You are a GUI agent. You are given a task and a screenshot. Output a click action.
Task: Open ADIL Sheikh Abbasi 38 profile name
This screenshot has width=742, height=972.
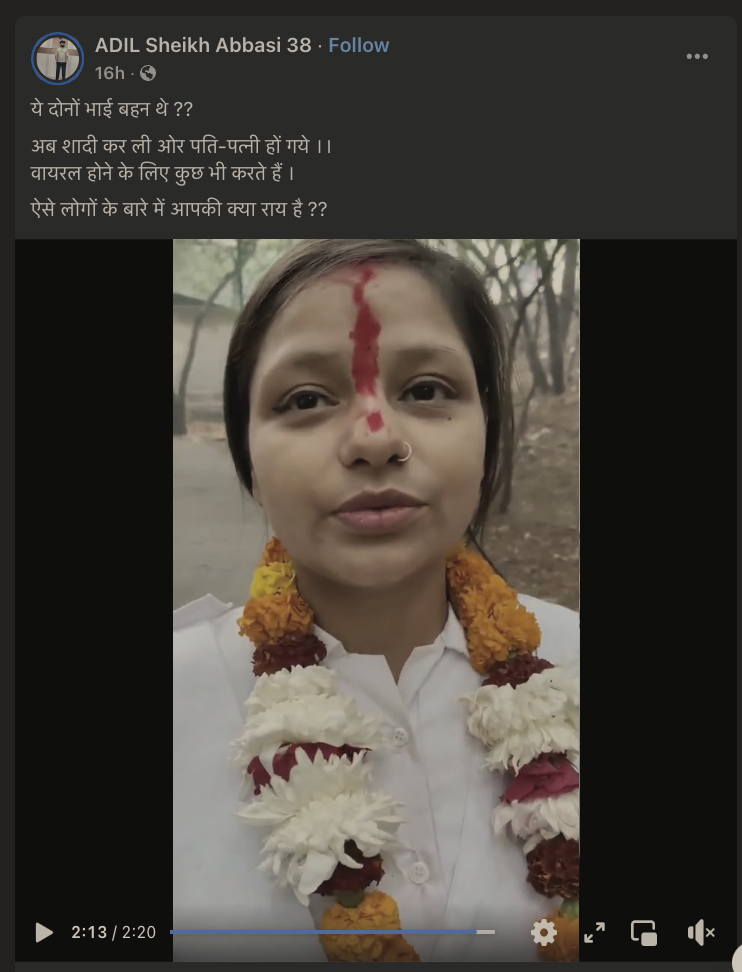pyautogui.click(x=203, y=45)
